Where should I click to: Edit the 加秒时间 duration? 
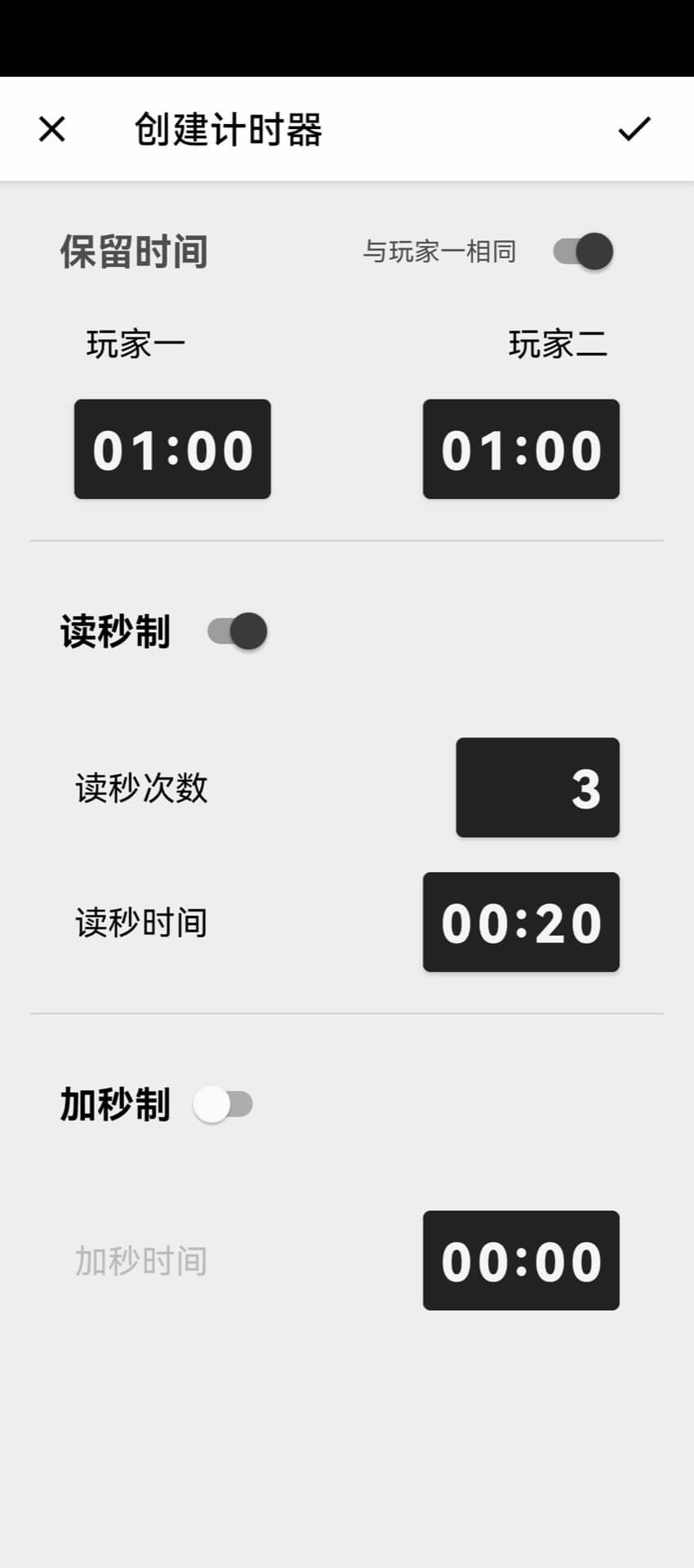click(521, 1260)
